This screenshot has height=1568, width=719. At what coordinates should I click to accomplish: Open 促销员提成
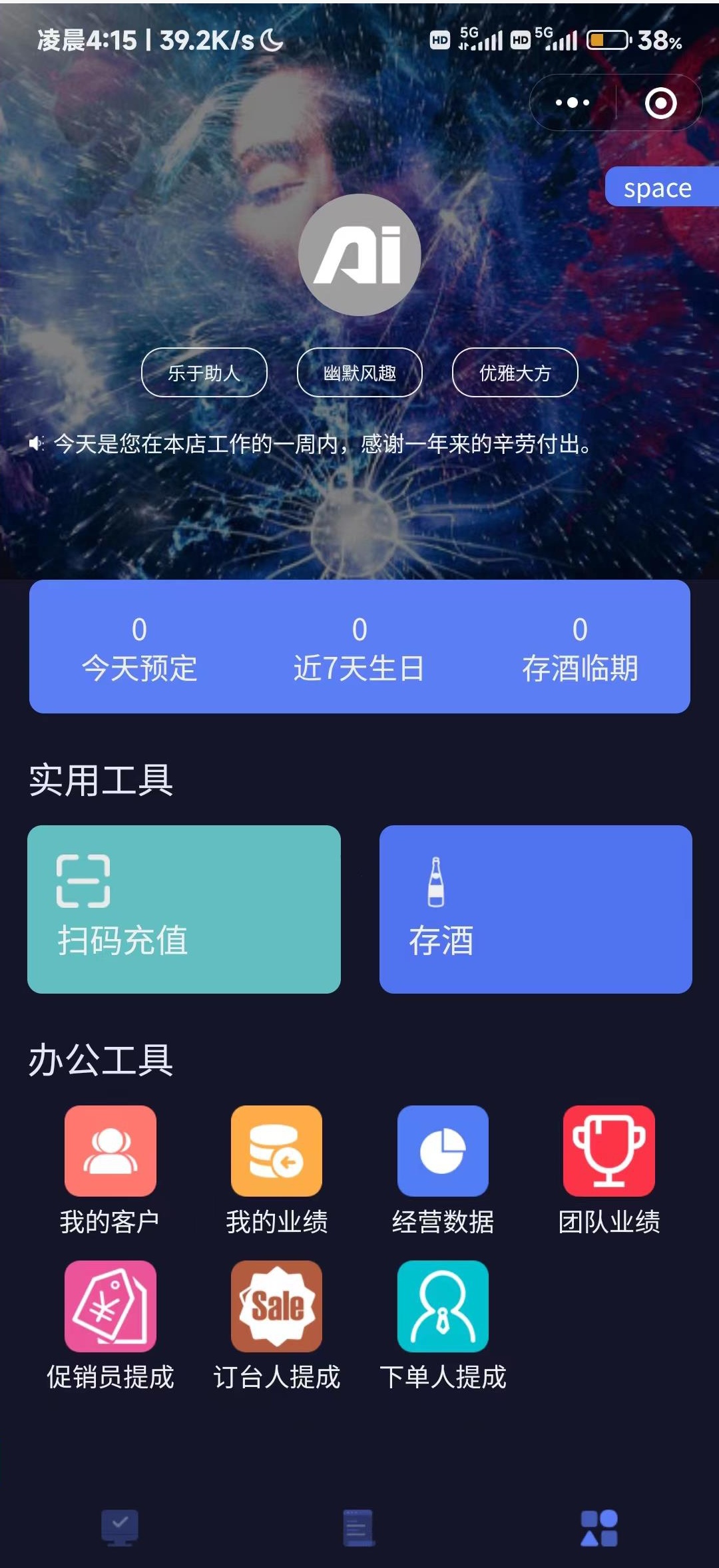(x=110, y=1326)
